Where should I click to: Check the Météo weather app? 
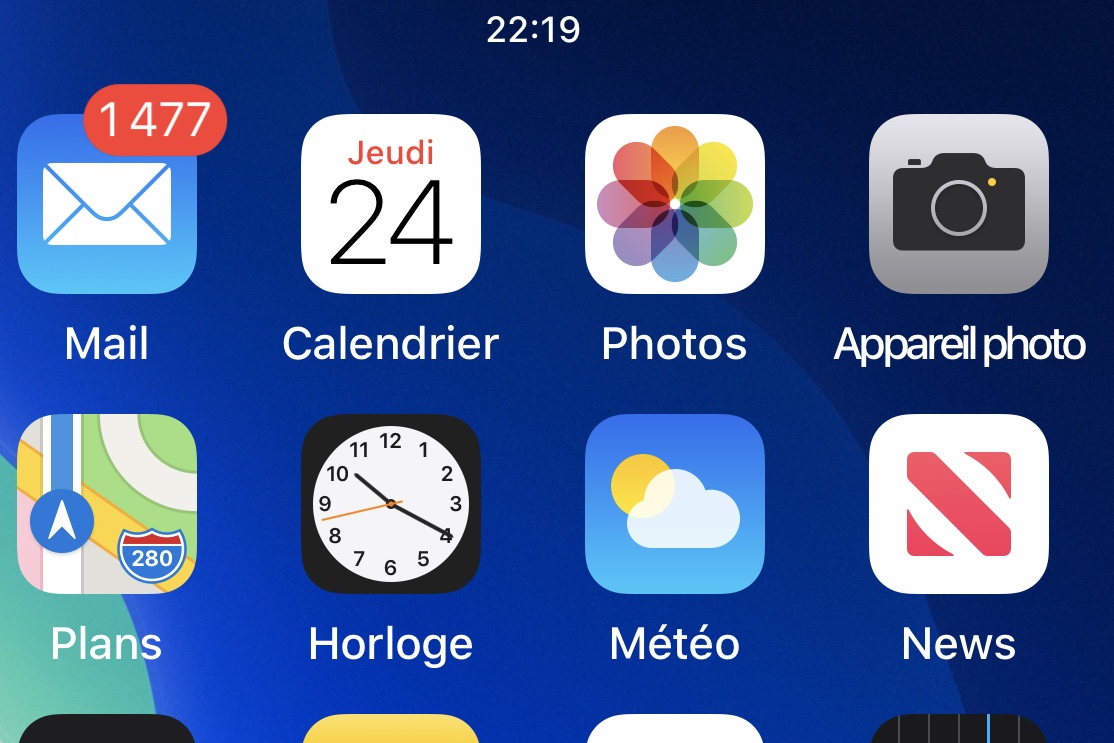click(x=675, y=504)
